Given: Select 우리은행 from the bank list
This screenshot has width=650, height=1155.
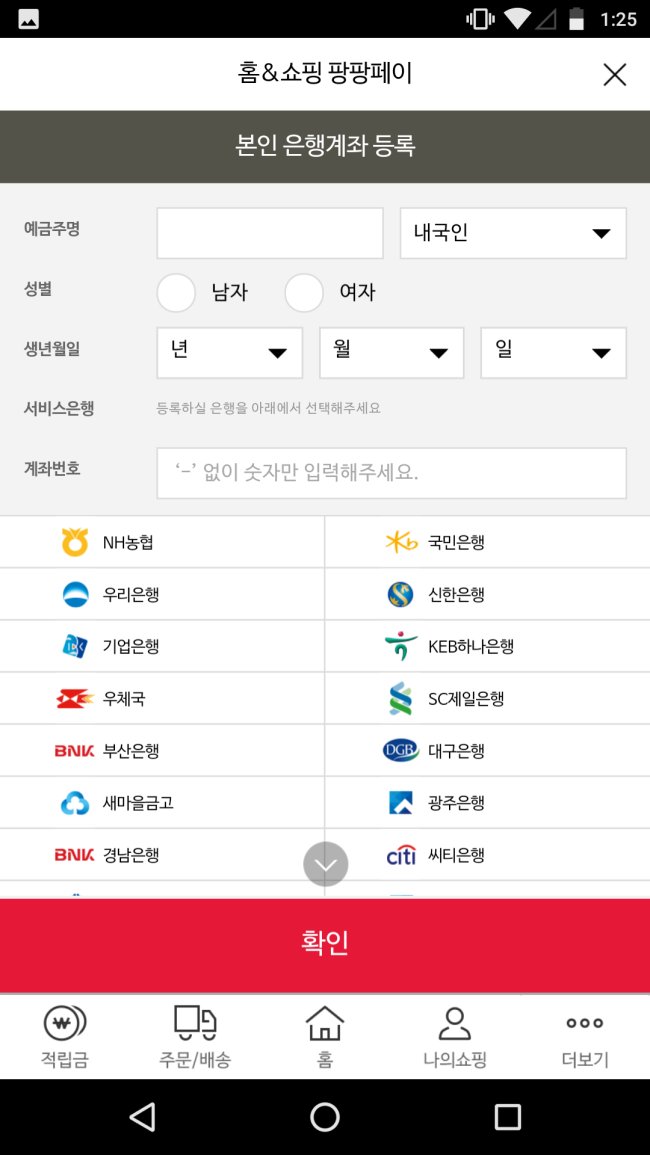Looking at the screenshot, I should (x=162, y=595).
